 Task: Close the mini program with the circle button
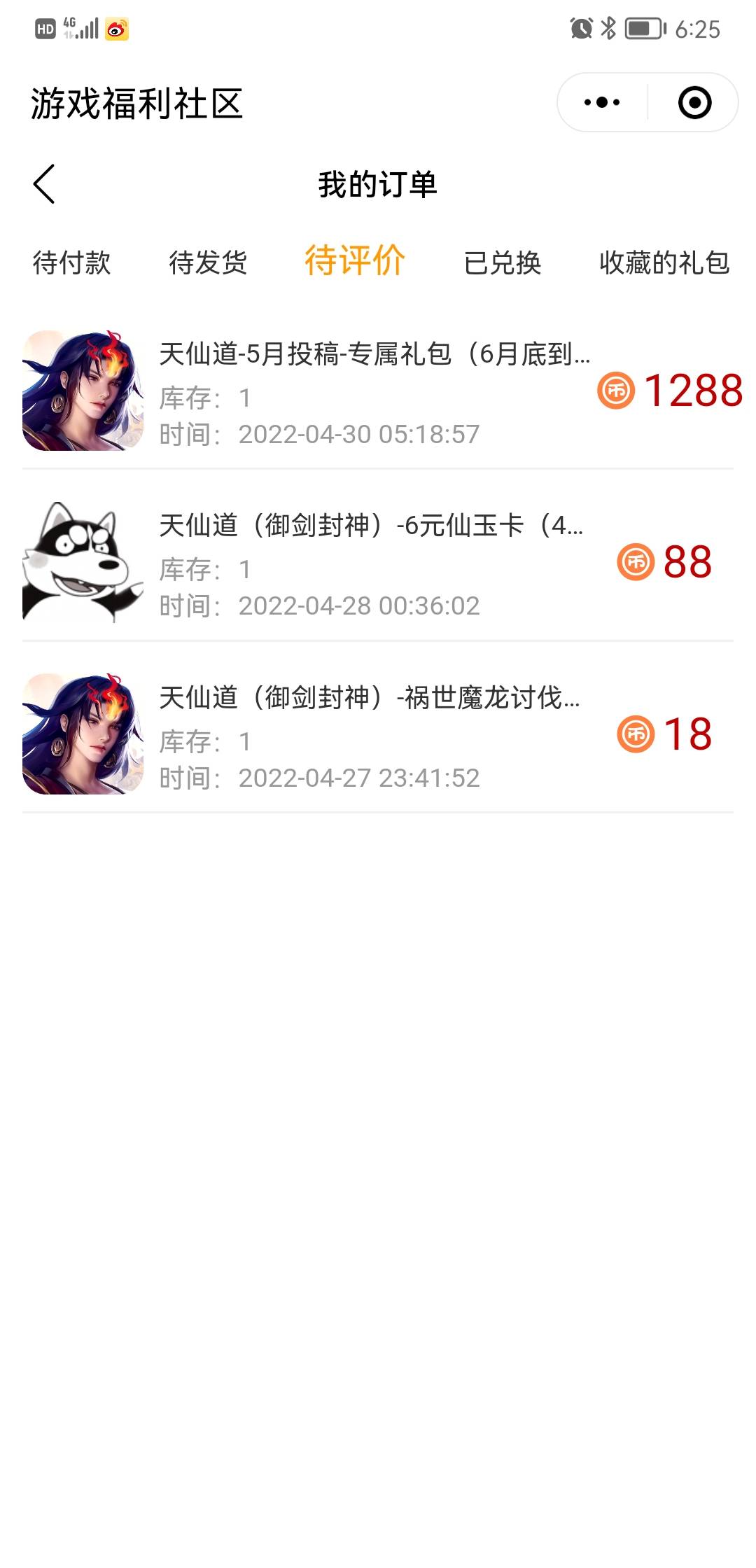694,103
